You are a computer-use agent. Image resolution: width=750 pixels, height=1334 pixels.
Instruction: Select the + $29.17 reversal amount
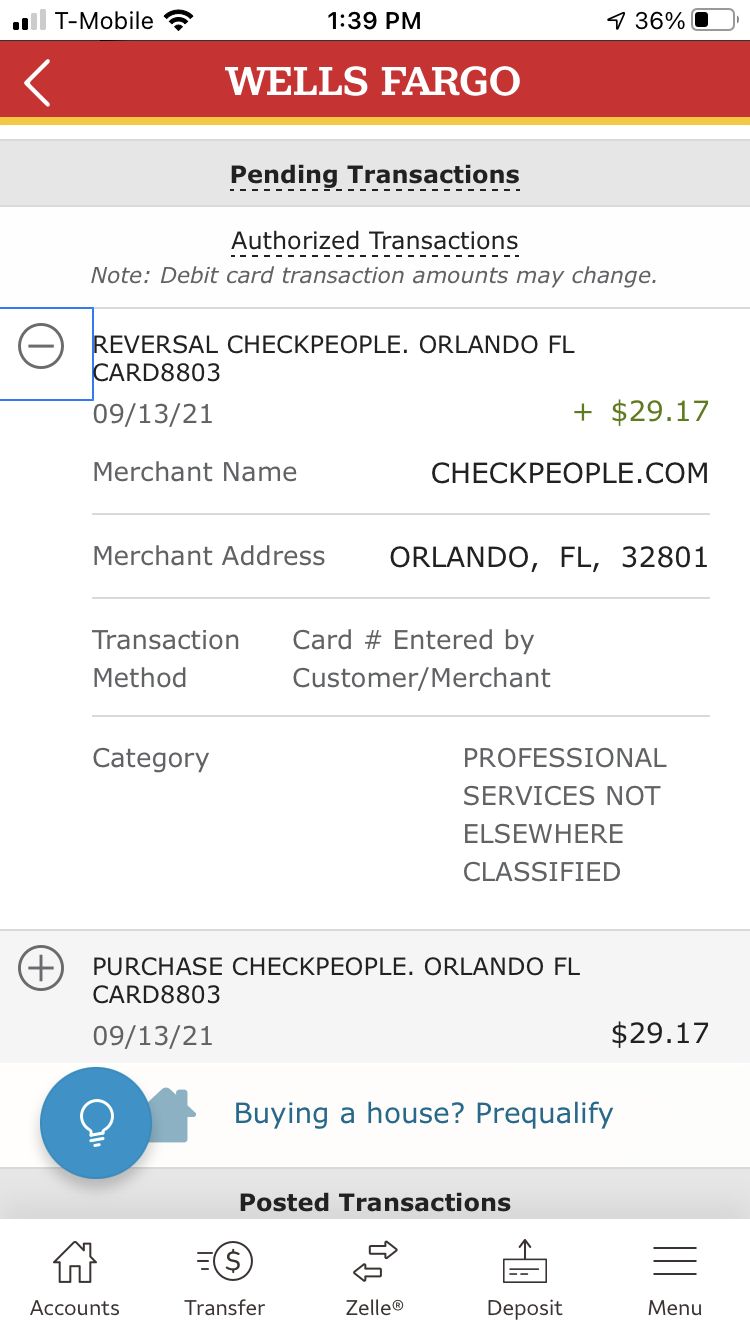pos(643,413)
